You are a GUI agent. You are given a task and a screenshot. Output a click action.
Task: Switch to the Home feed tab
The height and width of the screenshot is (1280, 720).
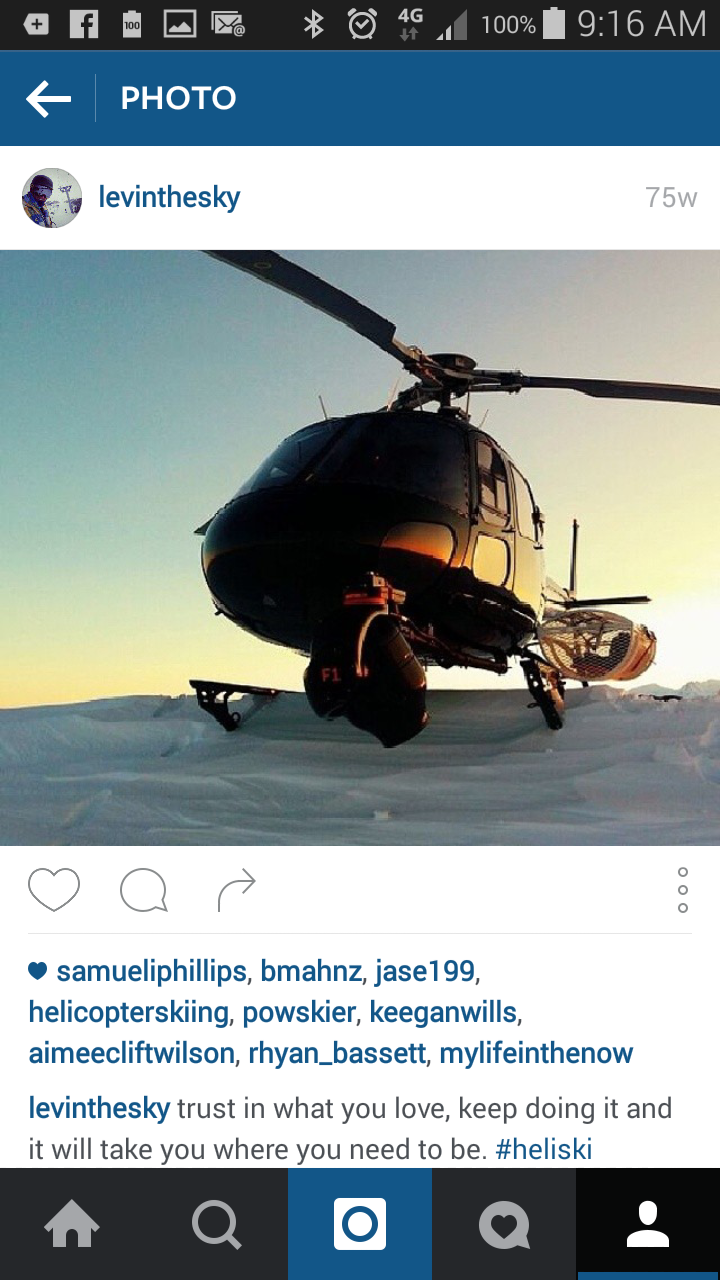click(x=72, y=1224)
